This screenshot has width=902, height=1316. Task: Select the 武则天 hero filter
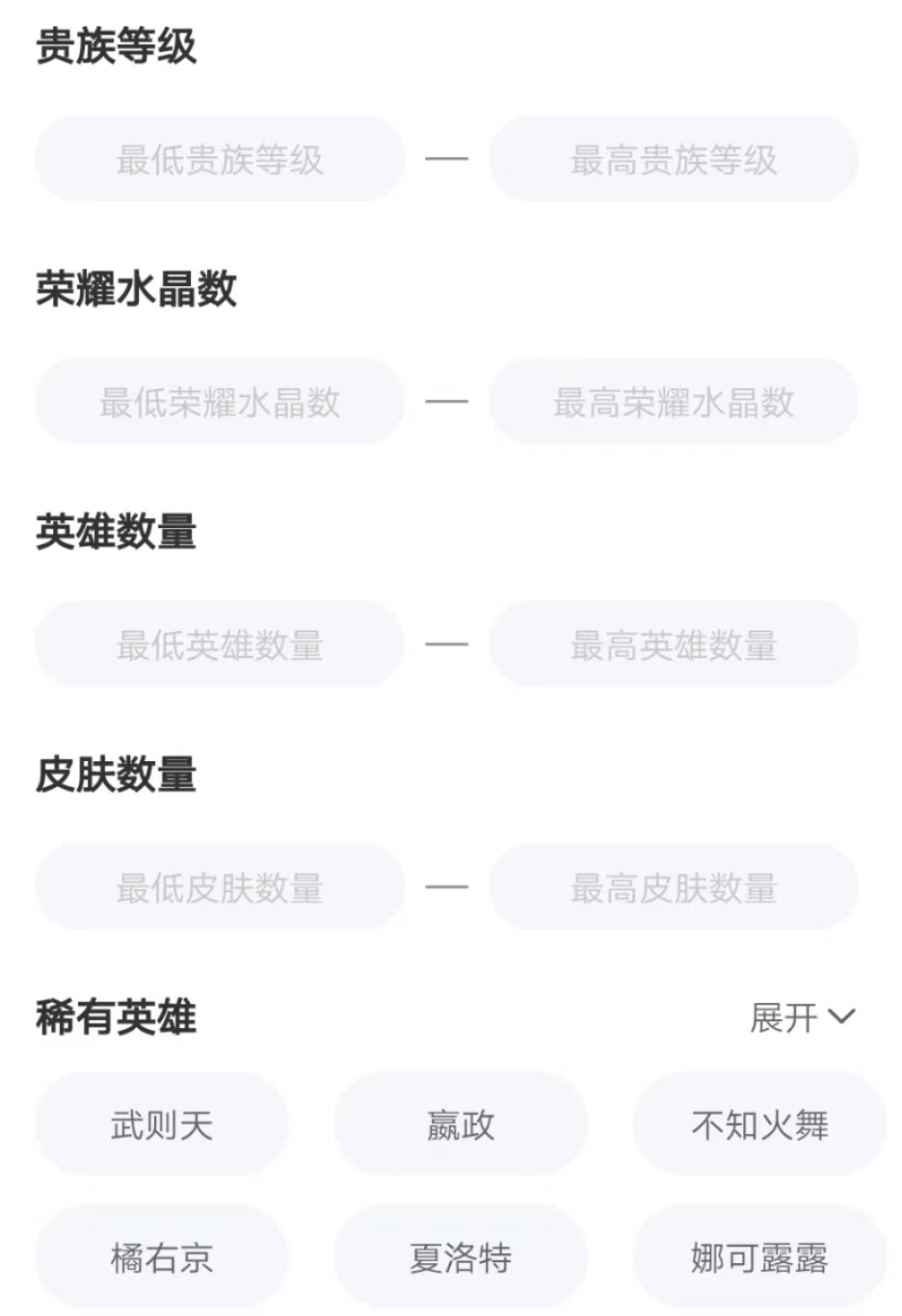(161, 1124)
